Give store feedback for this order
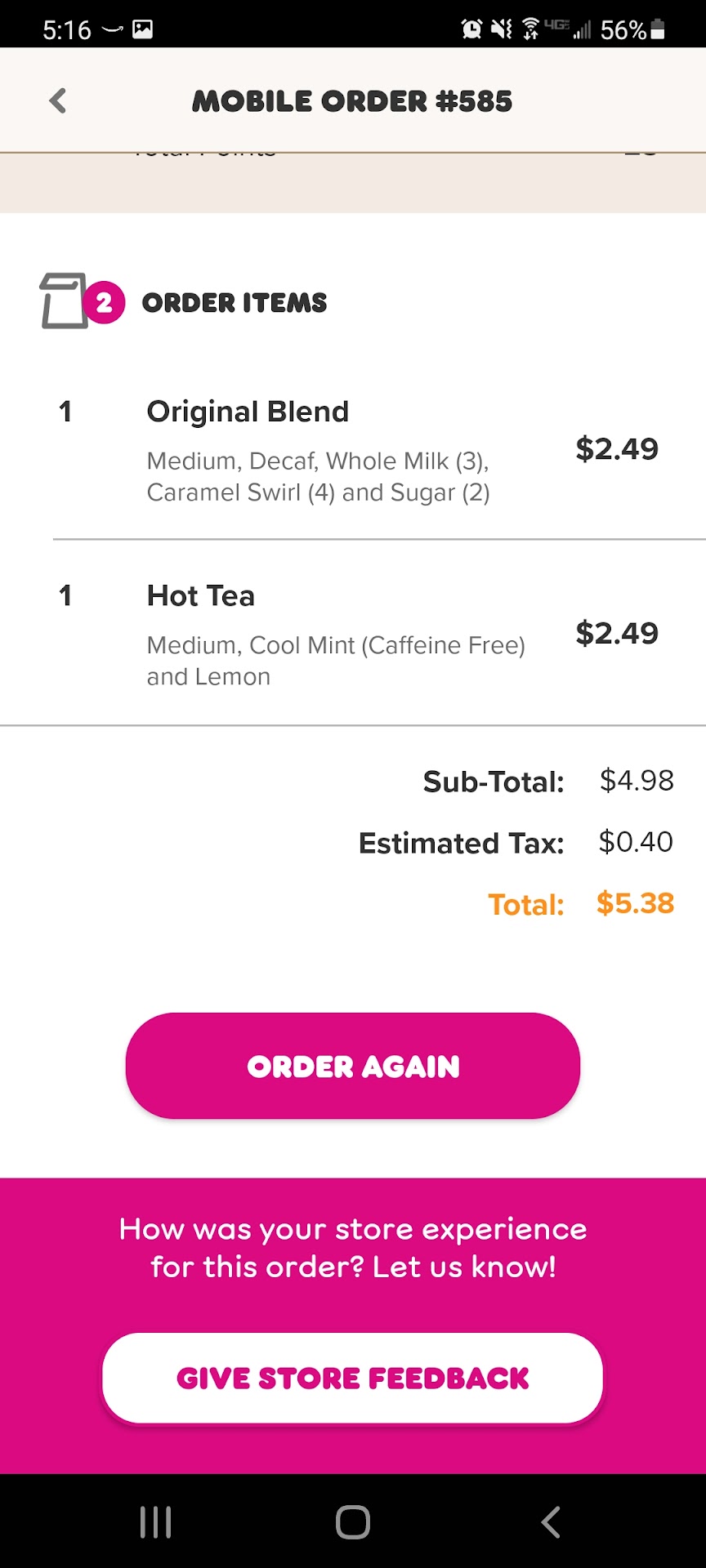This screenshot has width=706, height=1568. (353, 1378)
